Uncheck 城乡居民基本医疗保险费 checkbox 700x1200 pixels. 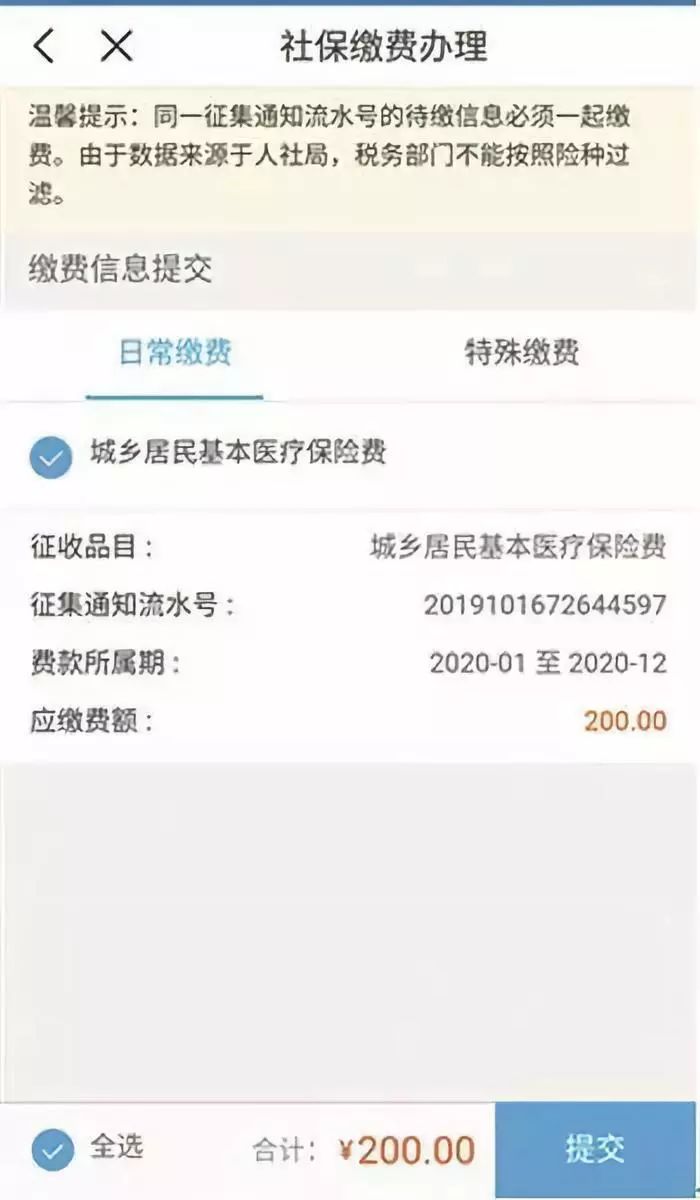coord(50,457)
